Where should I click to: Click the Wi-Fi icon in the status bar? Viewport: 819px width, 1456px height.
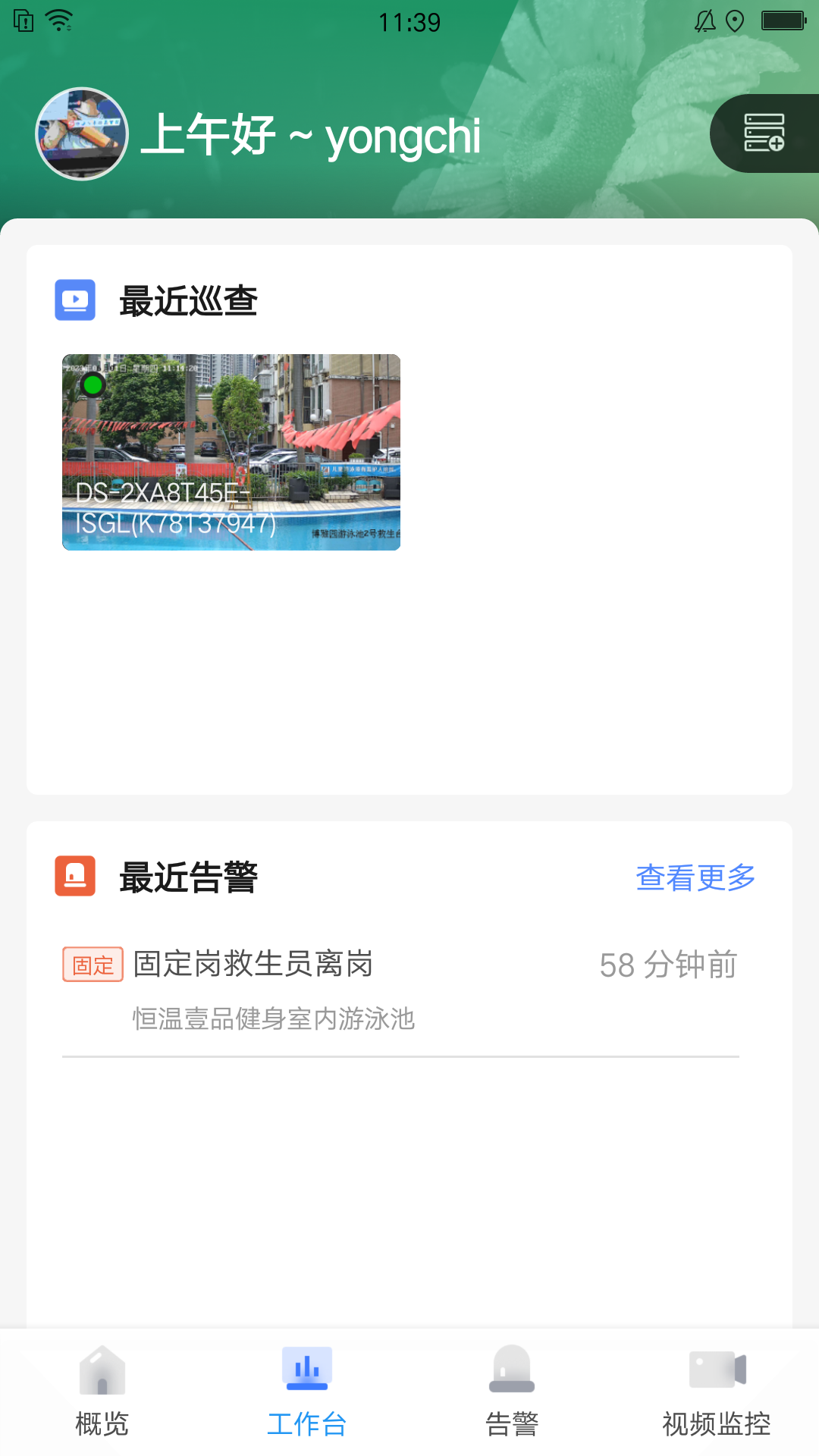pos(60,20)
